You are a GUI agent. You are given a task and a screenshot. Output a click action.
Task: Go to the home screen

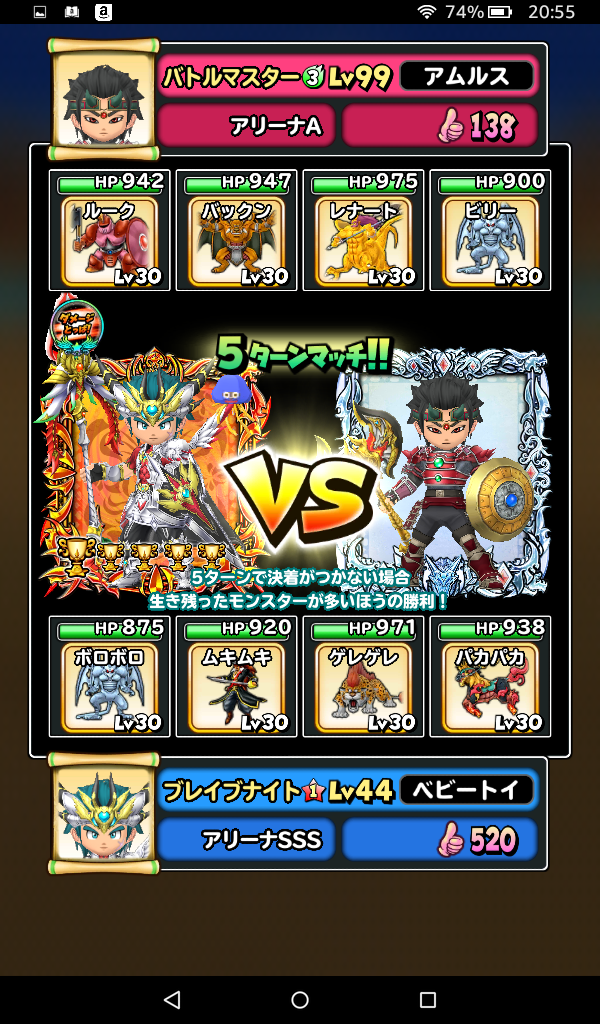pos(300,1000)
